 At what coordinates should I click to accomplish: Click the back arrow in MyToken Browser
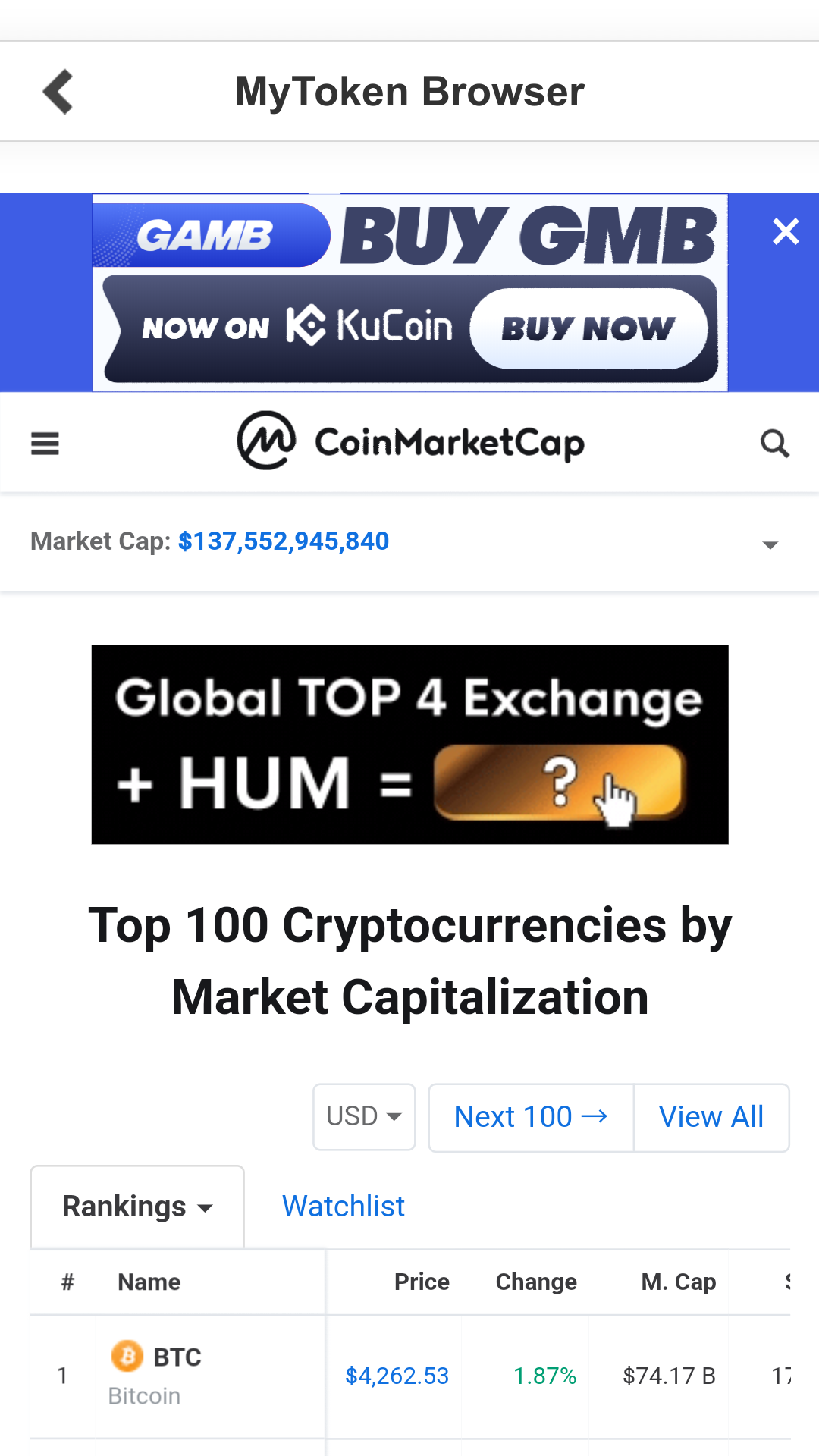coord(58,90)
